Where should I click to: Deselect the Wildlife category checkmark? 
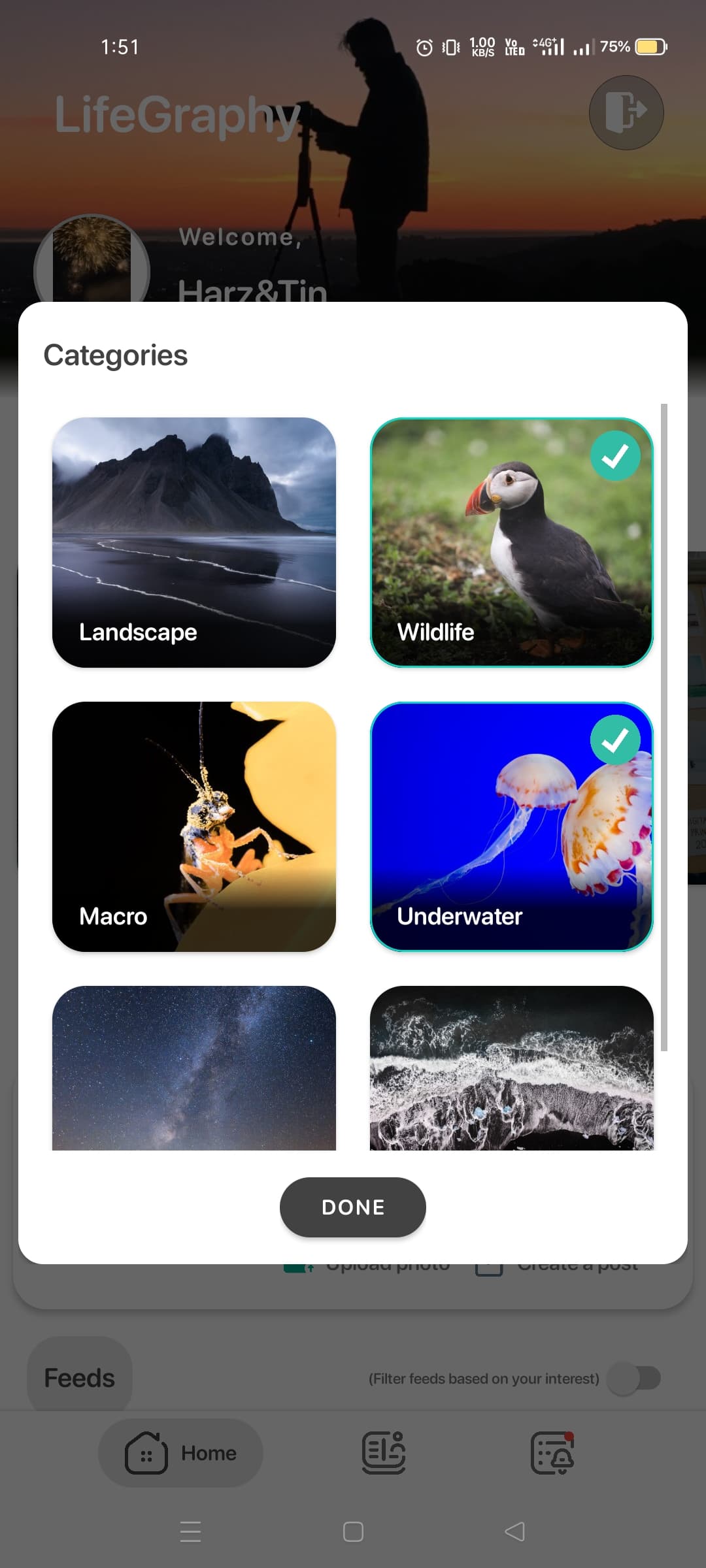(x=615, y=455)
